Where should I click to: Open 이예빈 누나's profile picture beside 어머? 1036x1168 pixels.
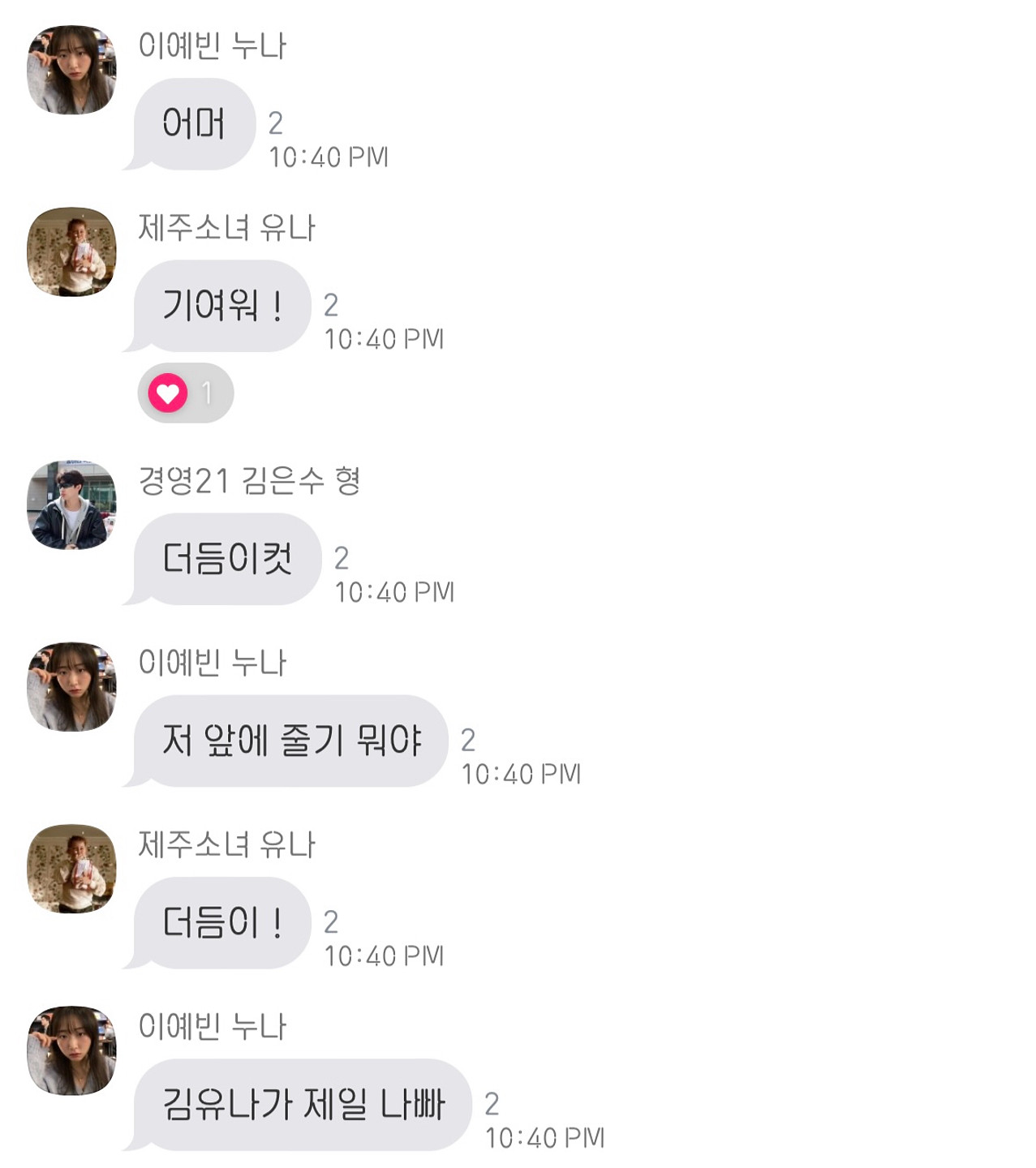[71, 70]
